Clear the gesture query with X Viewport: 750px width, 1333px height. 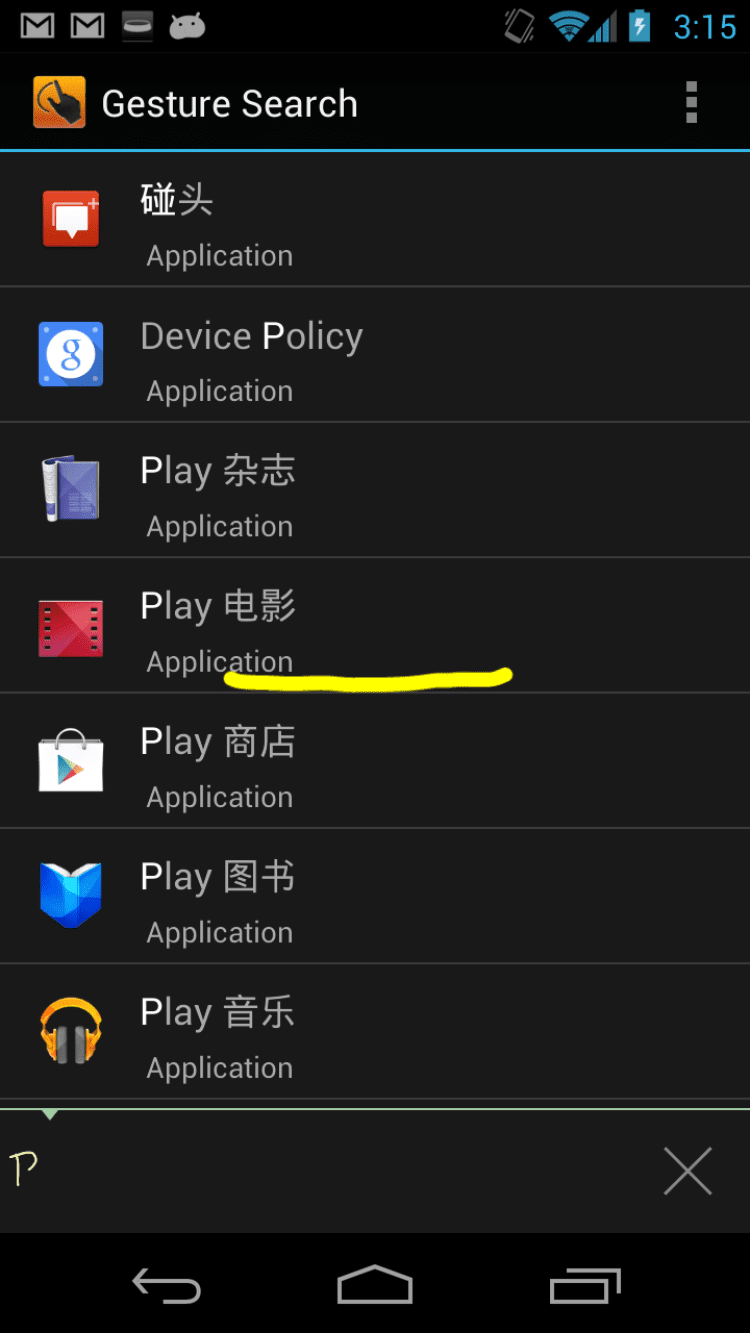pos(688,1171)
